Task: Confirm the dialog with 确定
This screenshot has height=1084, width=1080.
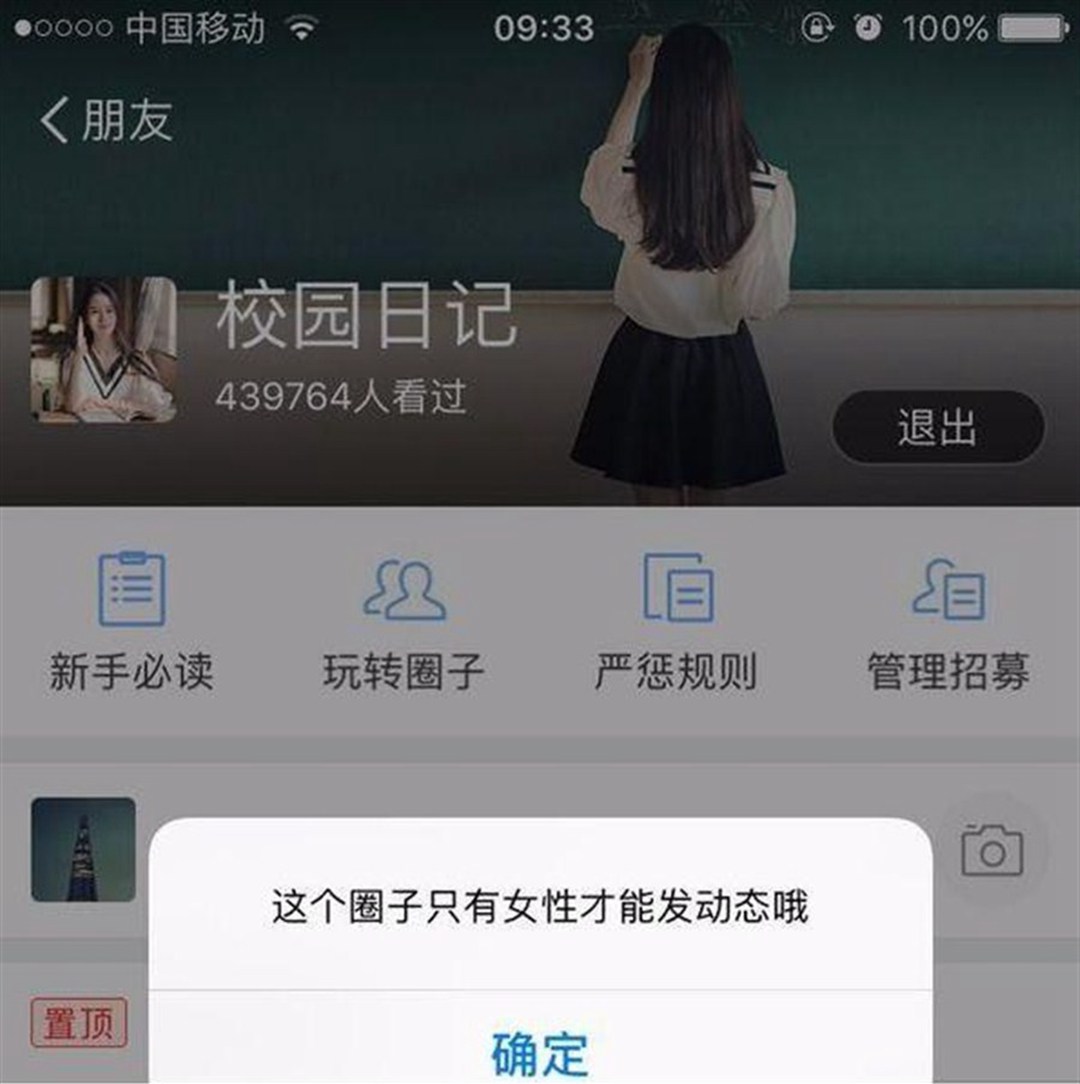Action: click(x=540, y=1050)
